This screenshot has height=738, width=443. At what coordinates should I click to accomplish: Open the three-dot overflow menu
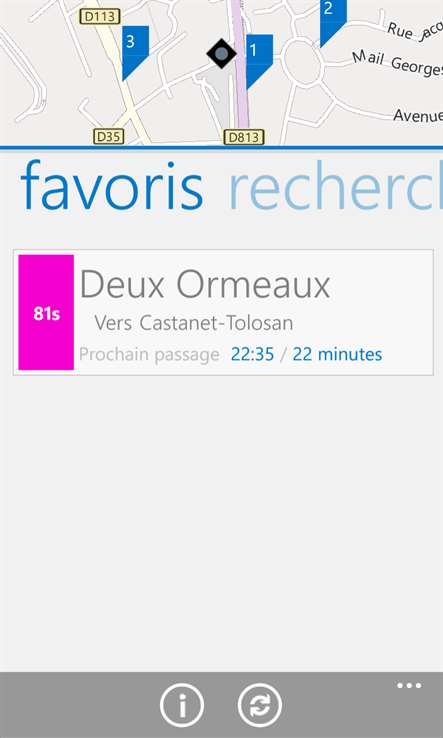click(x=409, y=685)
